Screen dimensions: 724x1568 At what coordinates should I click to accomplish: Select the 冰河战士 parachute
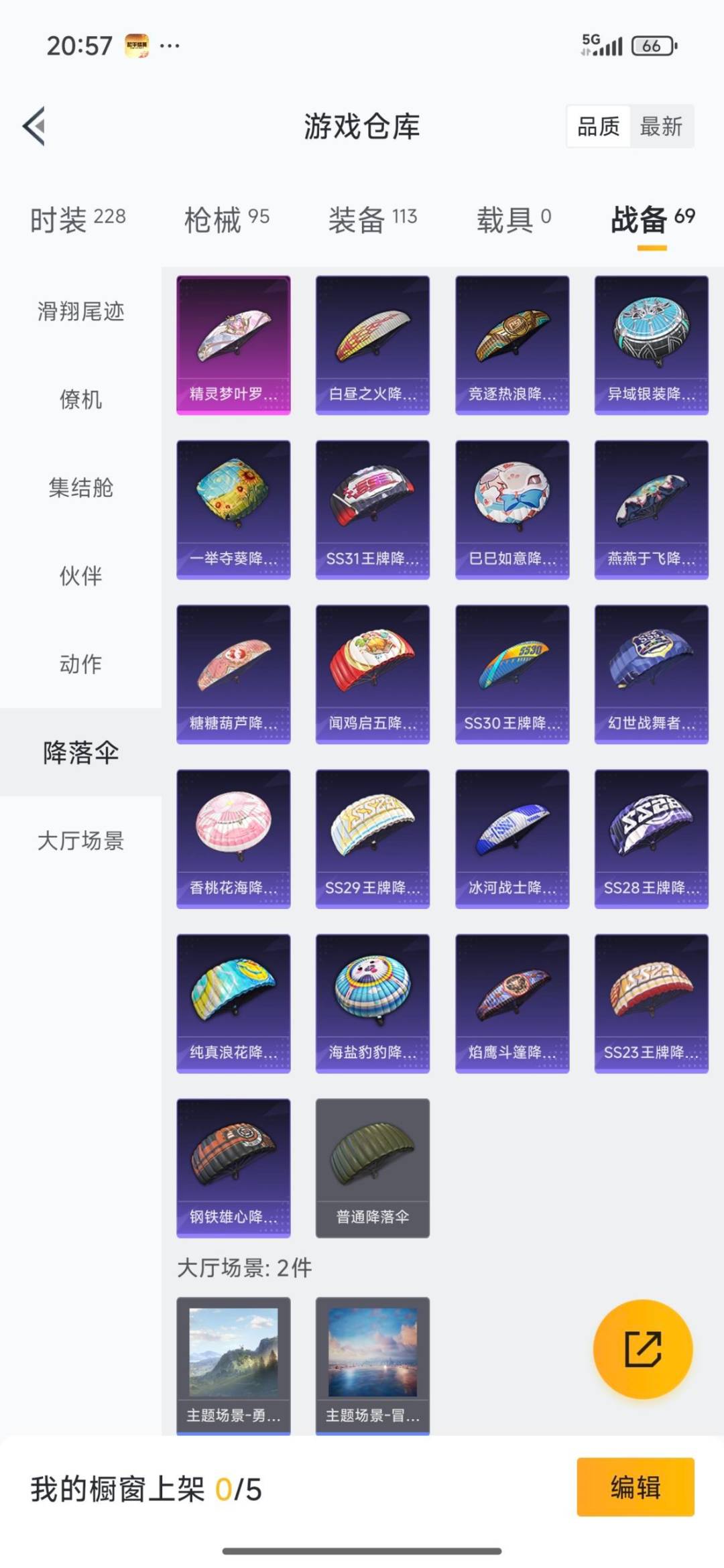(511, 837)
